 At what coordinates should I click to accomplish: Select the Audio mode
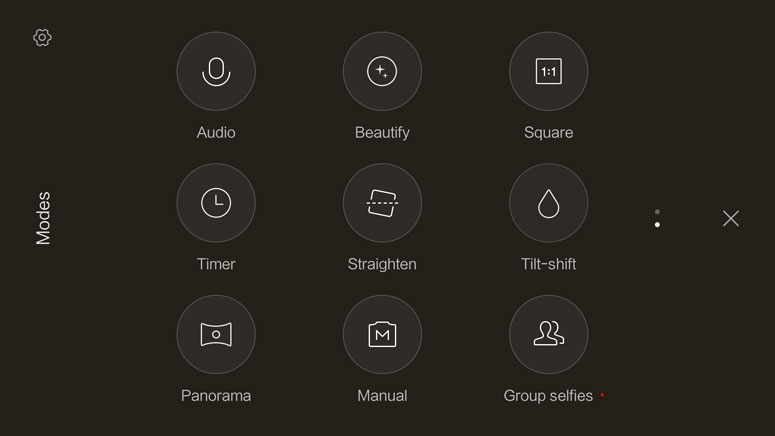pos(216,72)
